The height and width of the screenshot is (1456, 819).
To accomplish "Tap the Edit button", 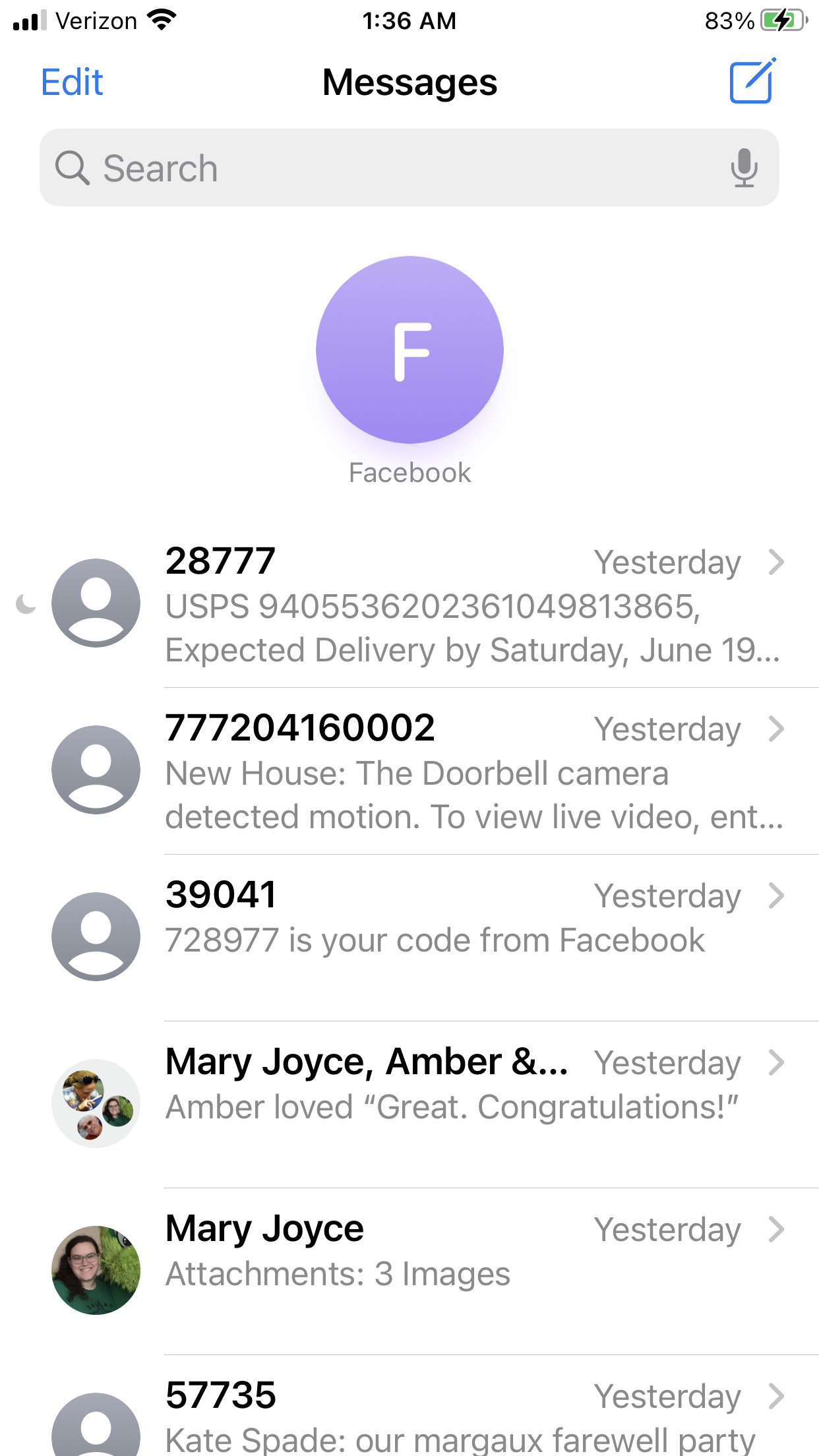I will (x=72, y=82).
